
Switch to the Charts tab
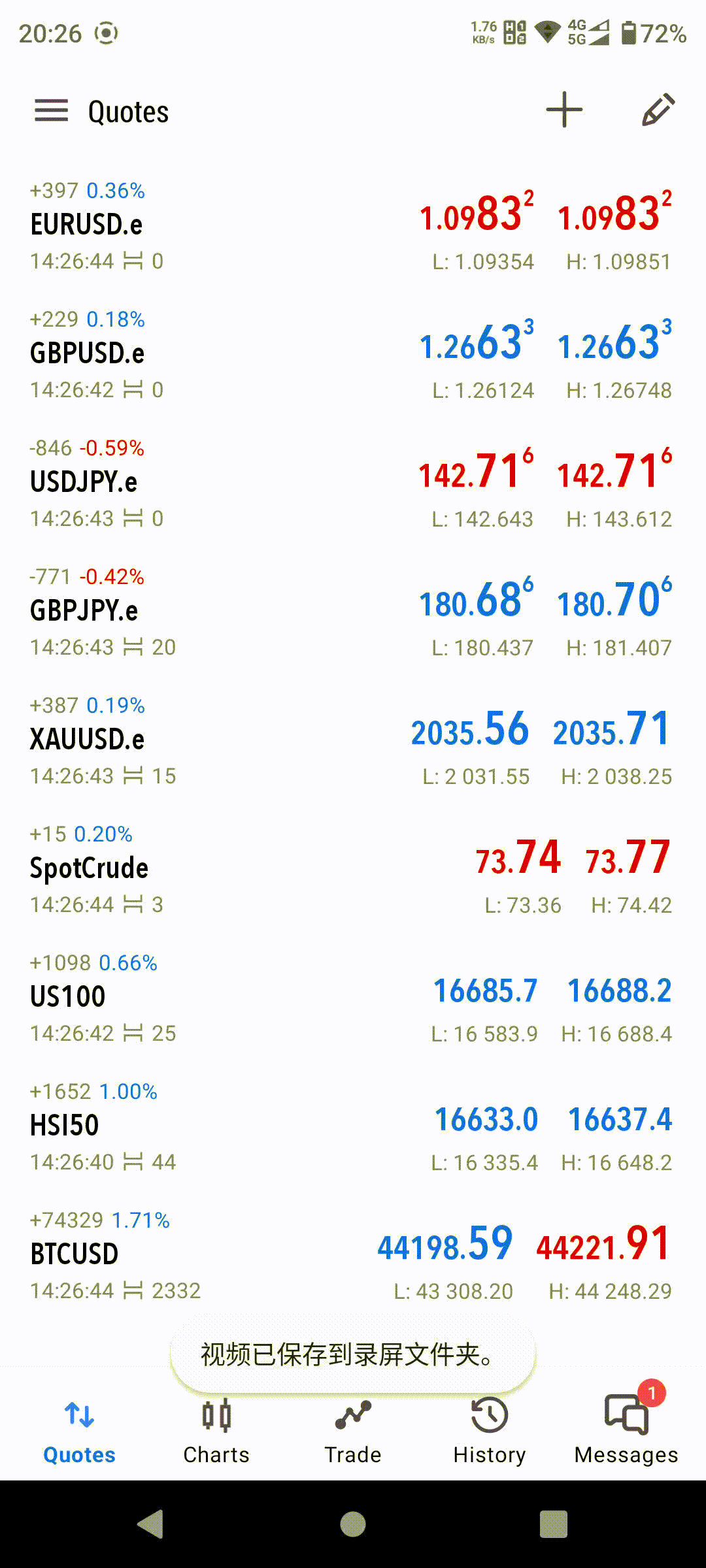(x=216, y=1431)
